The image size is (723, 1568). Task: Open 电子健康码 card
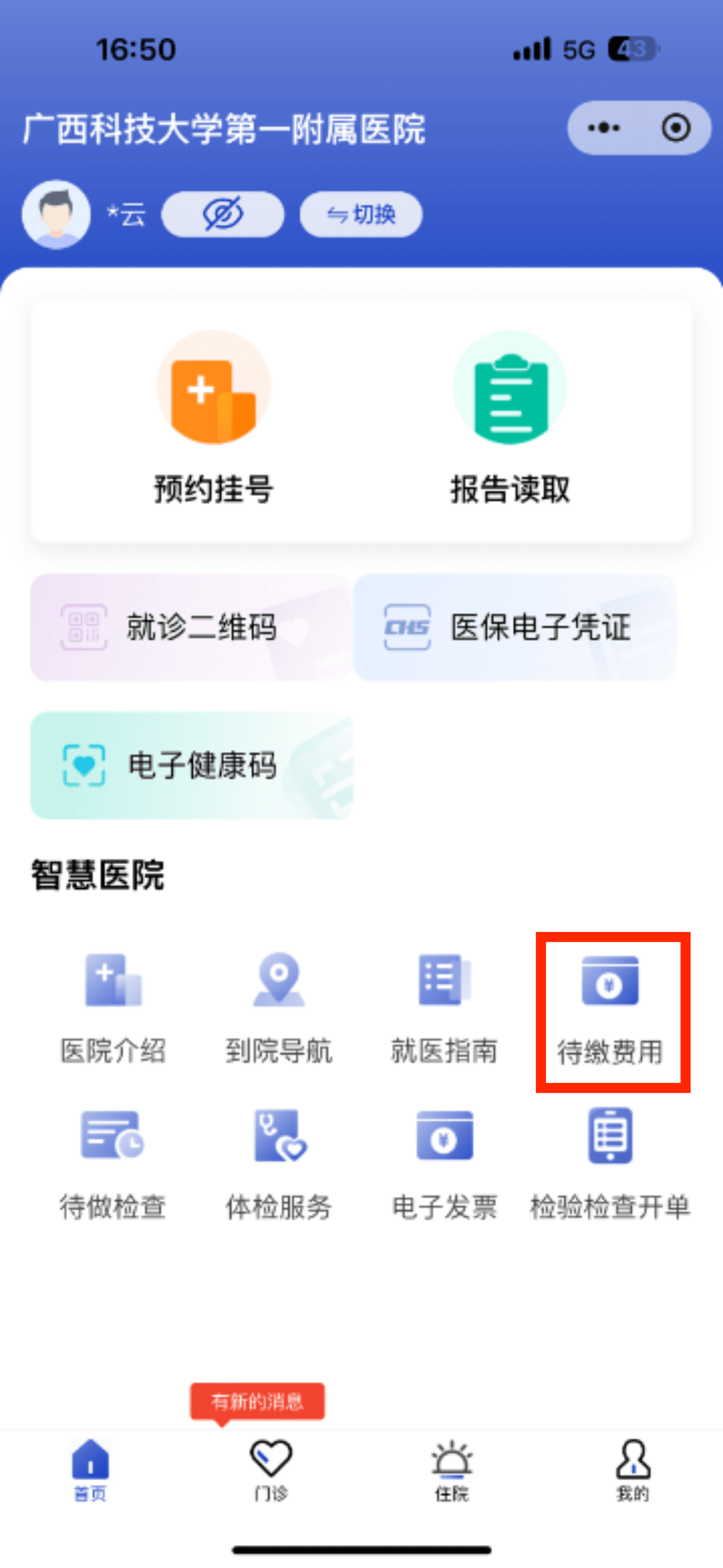point(192,765)
